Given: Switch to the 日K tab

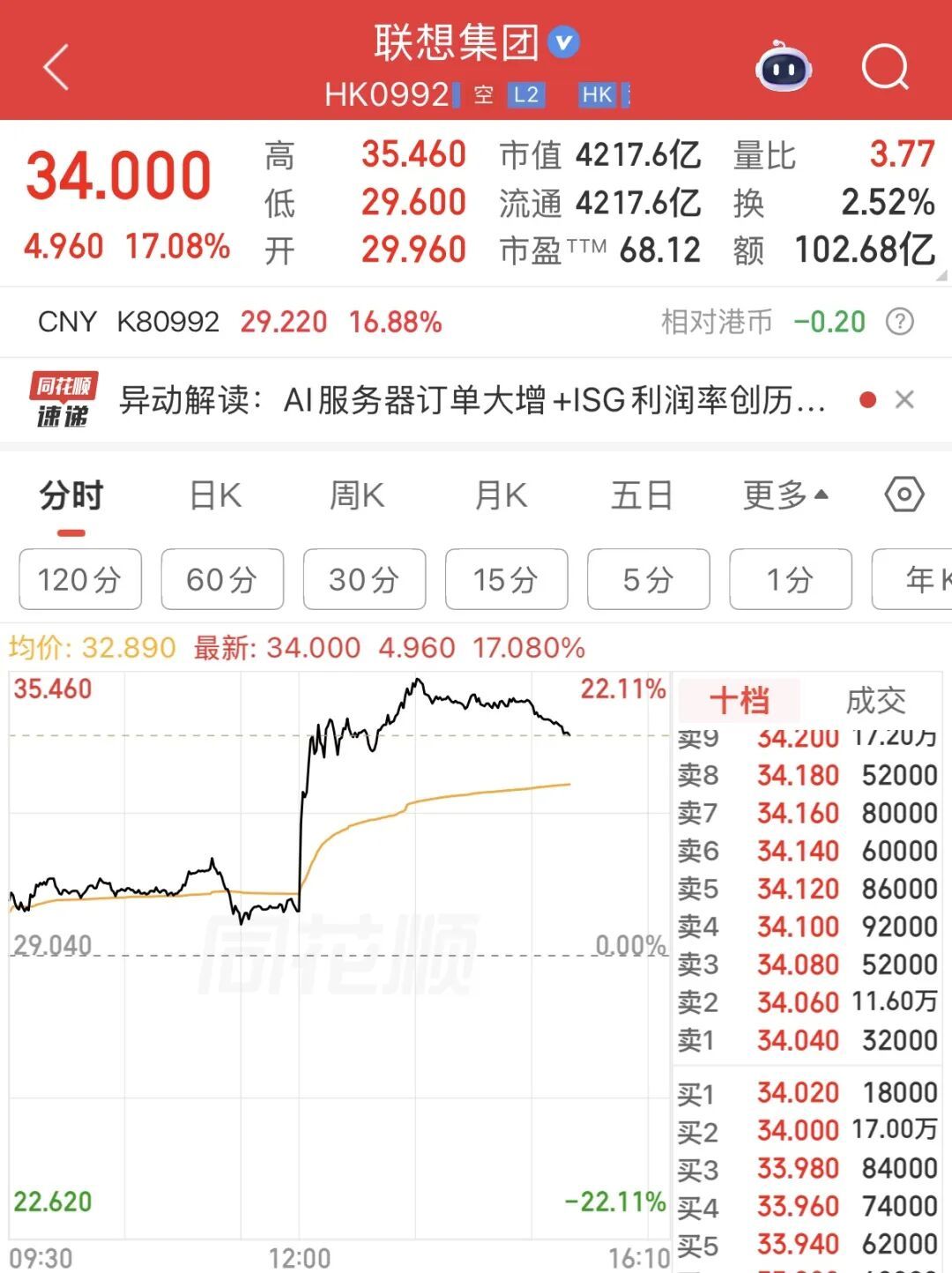Looking at the screenshot, I should coord(215,495).
